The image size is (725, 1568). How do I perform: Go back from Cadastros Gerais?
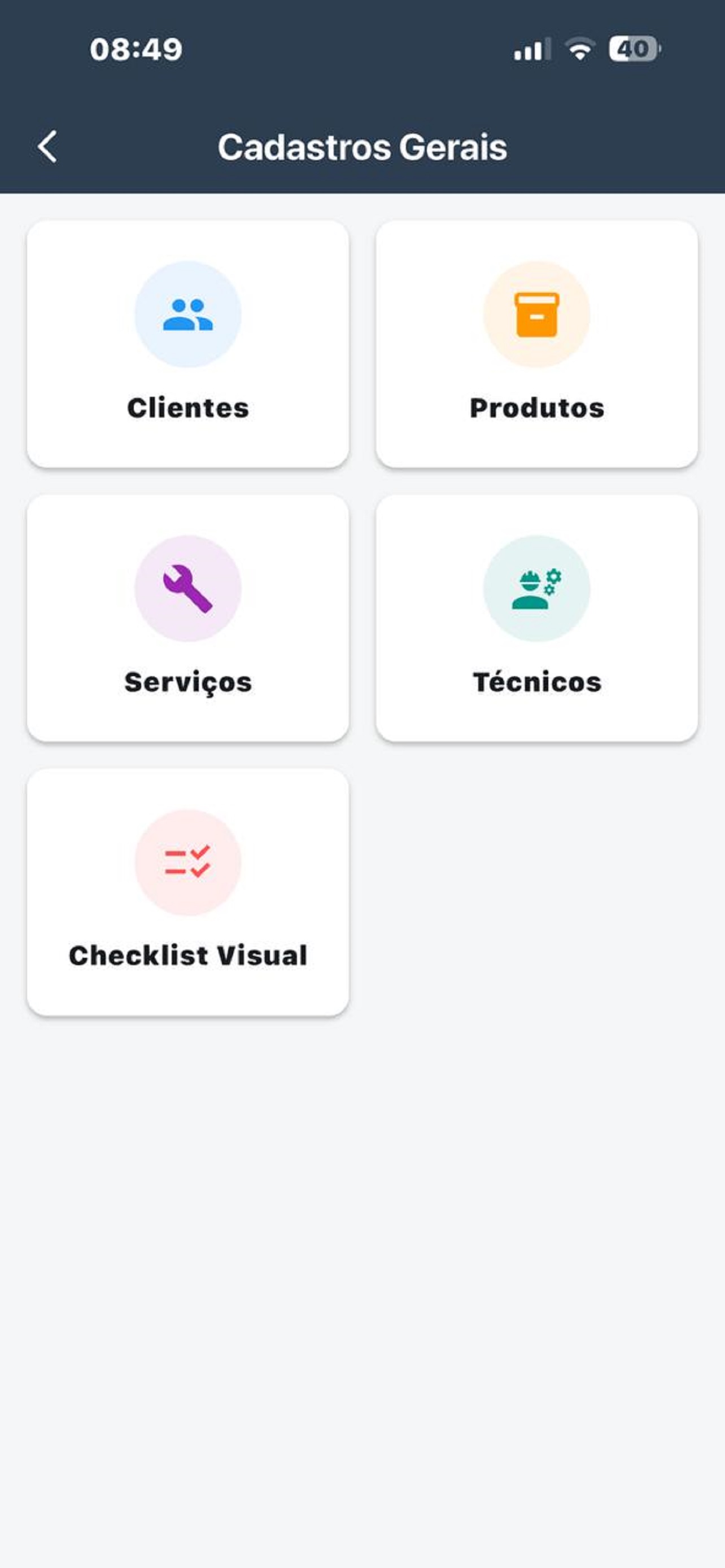(47, 147)
